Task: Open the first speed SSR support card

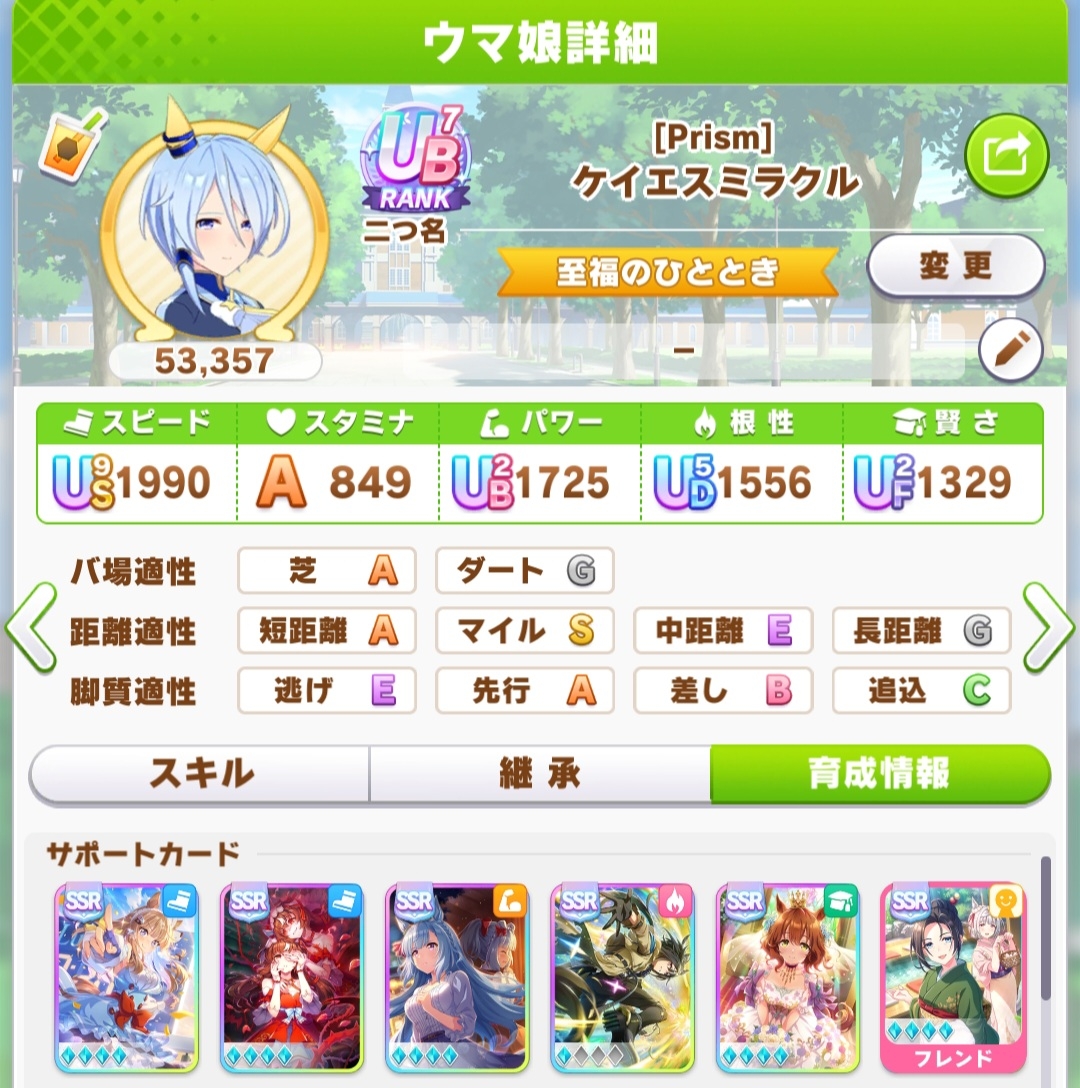Action: click(126, 976)
